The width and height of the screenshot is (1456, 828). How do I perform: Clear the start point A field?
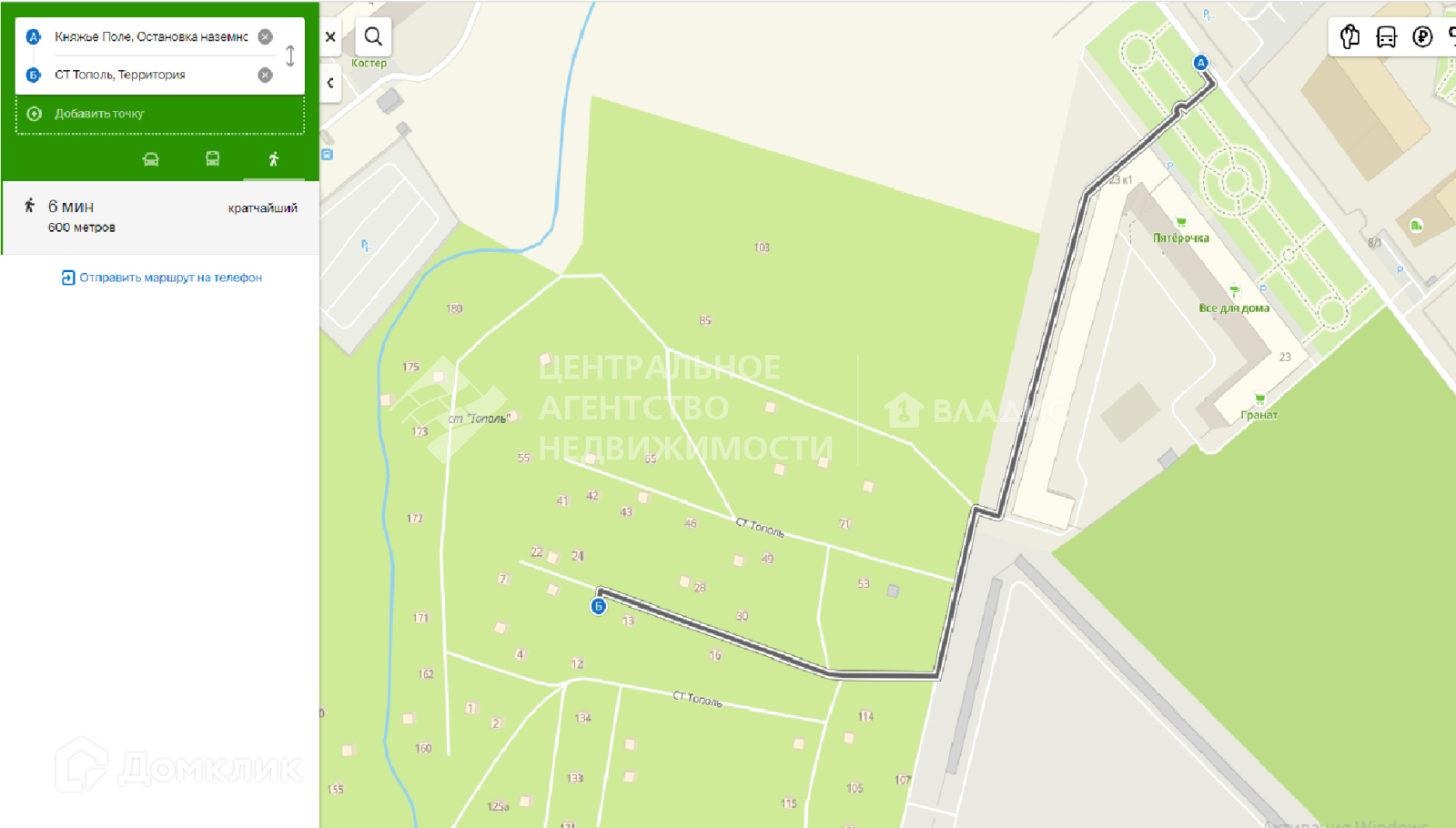(265, 37)
